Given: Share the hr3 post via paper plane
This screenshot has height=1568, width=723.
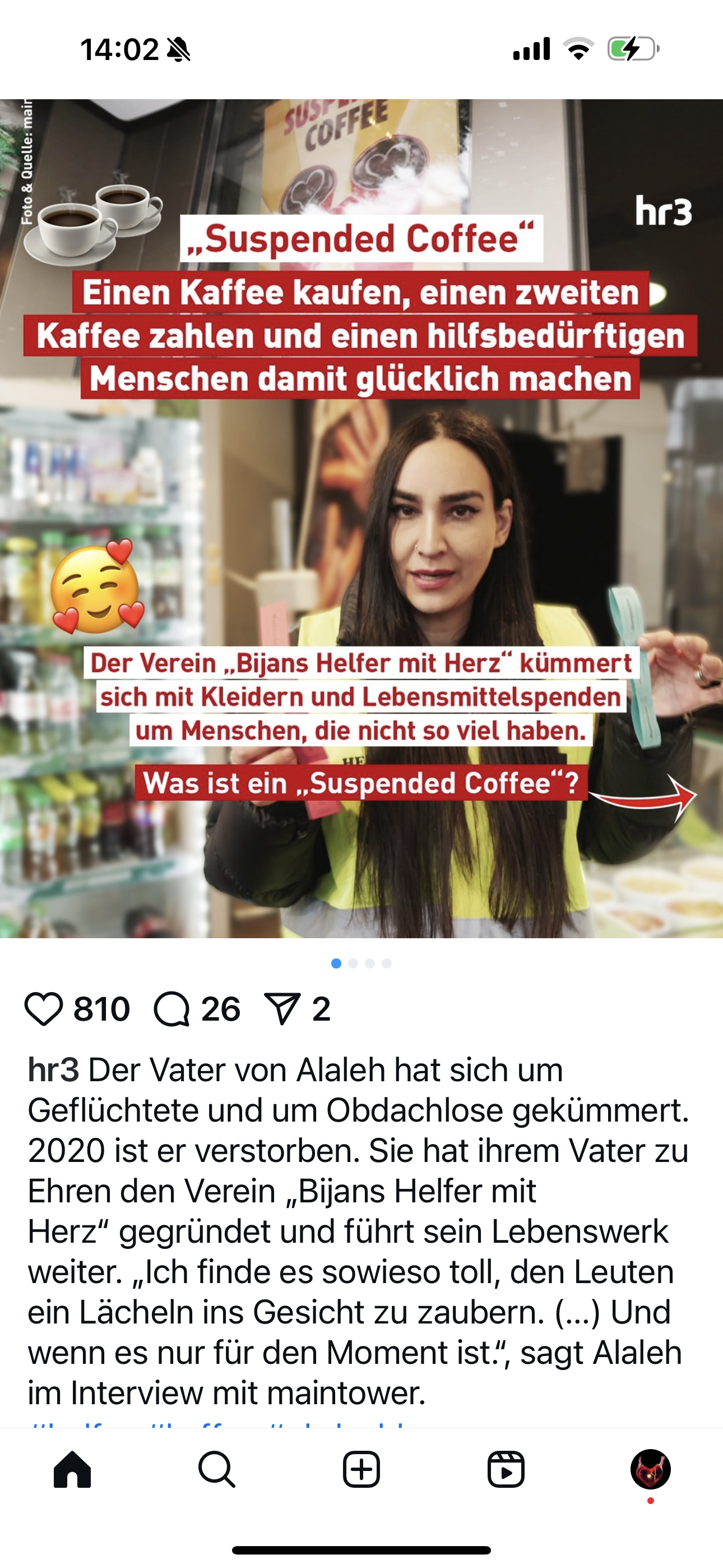Looking at the screenshot, I should coord(282,1009).
